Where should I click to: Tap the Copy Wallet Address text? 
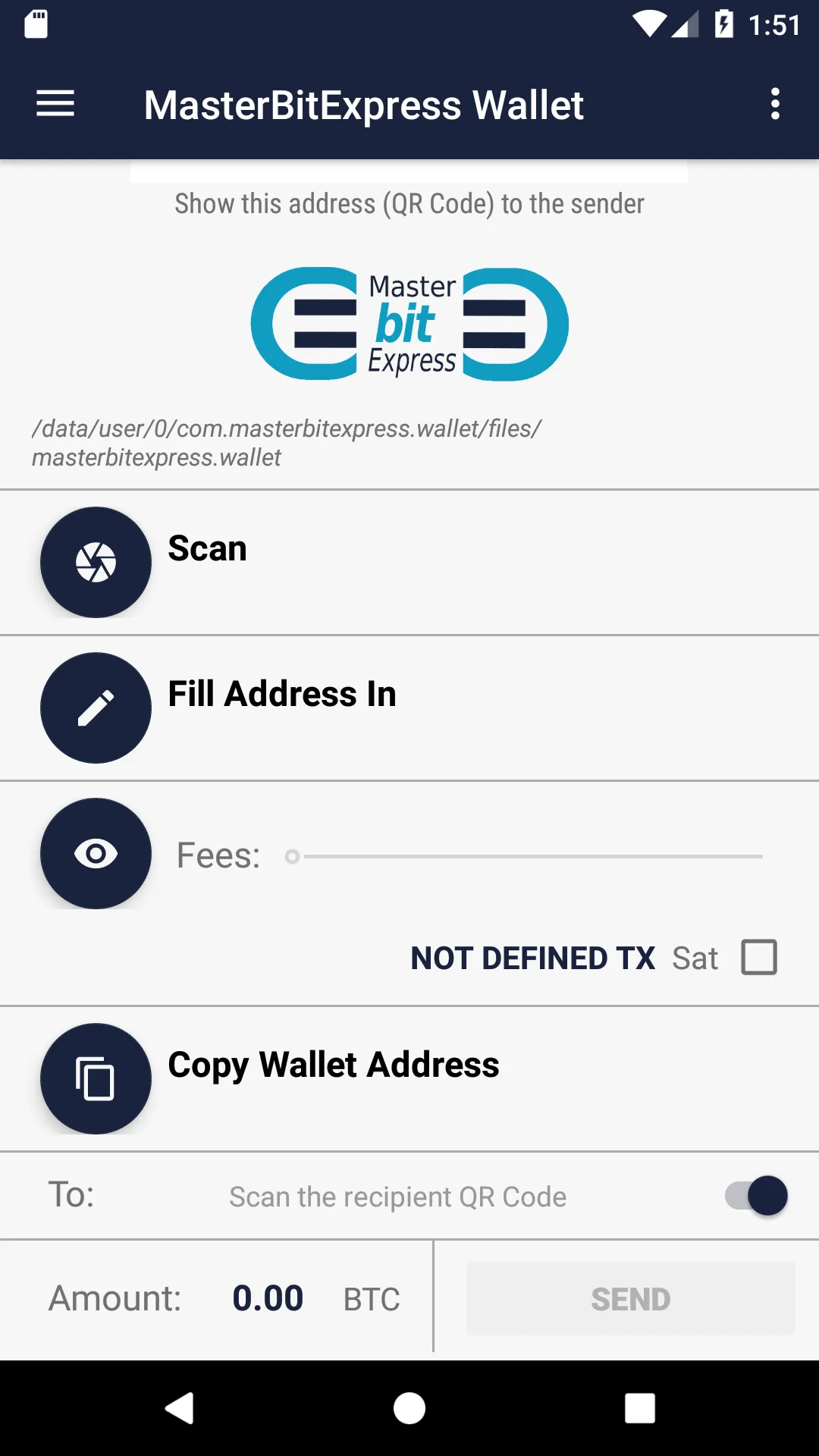click(x=334, y=1065)
